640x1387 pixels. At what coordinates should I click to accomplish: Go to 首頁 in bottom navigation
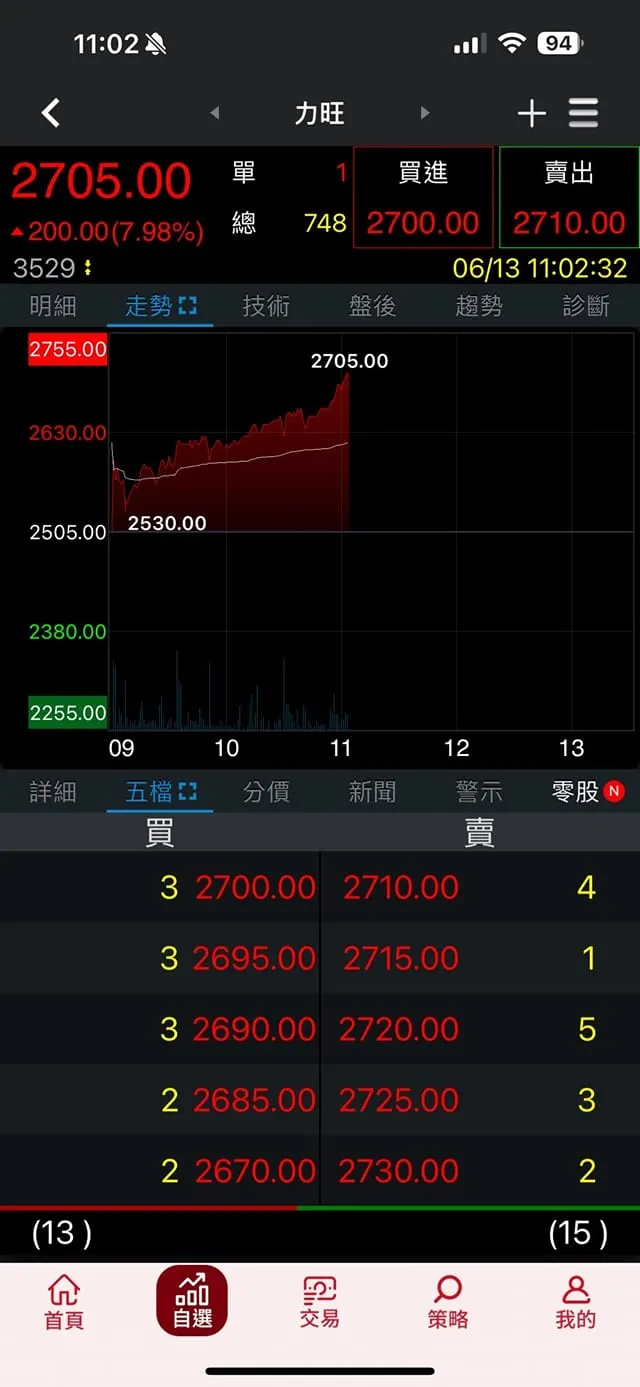64,1301
